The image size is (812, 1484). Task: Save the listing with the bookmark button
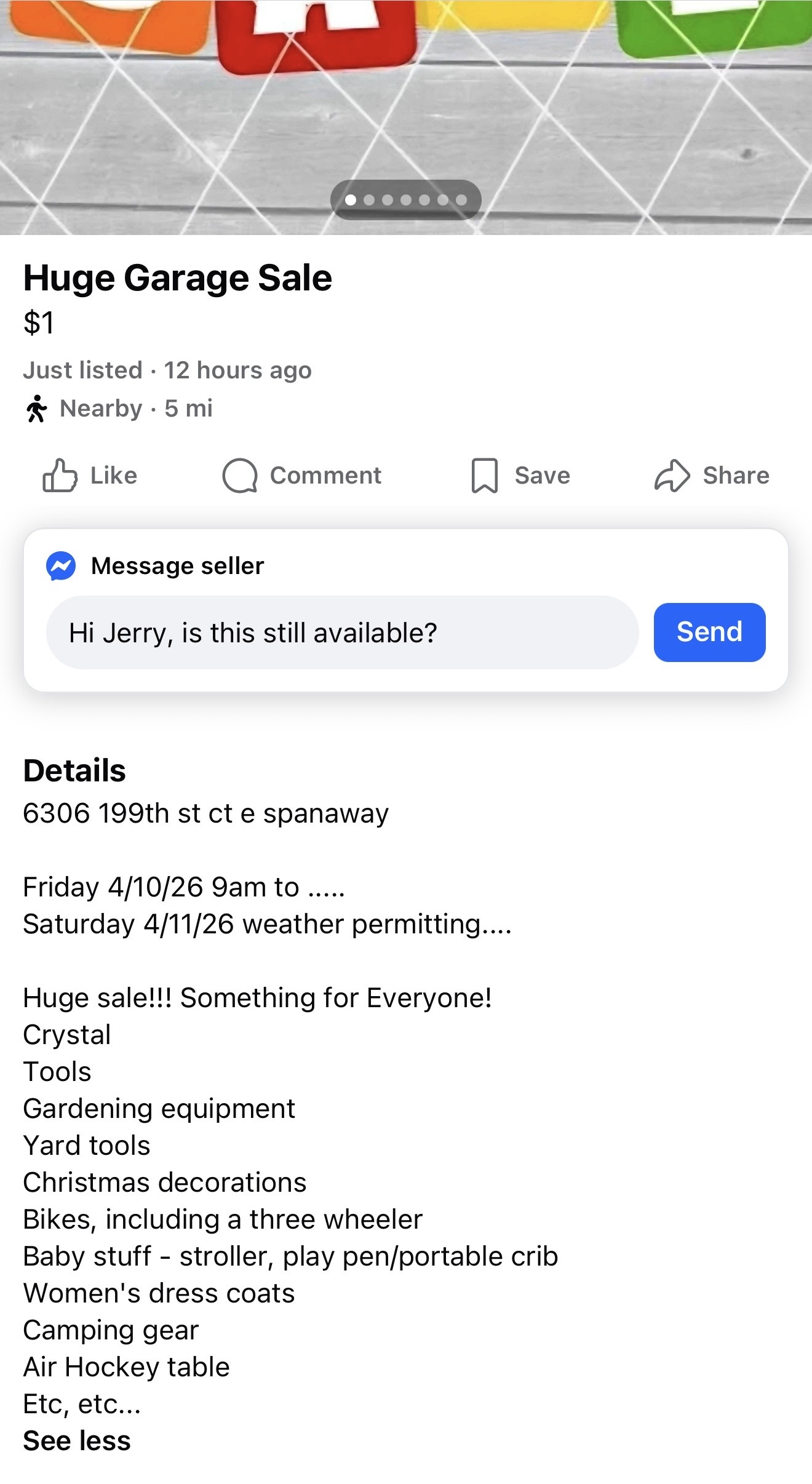pos(520,476)
